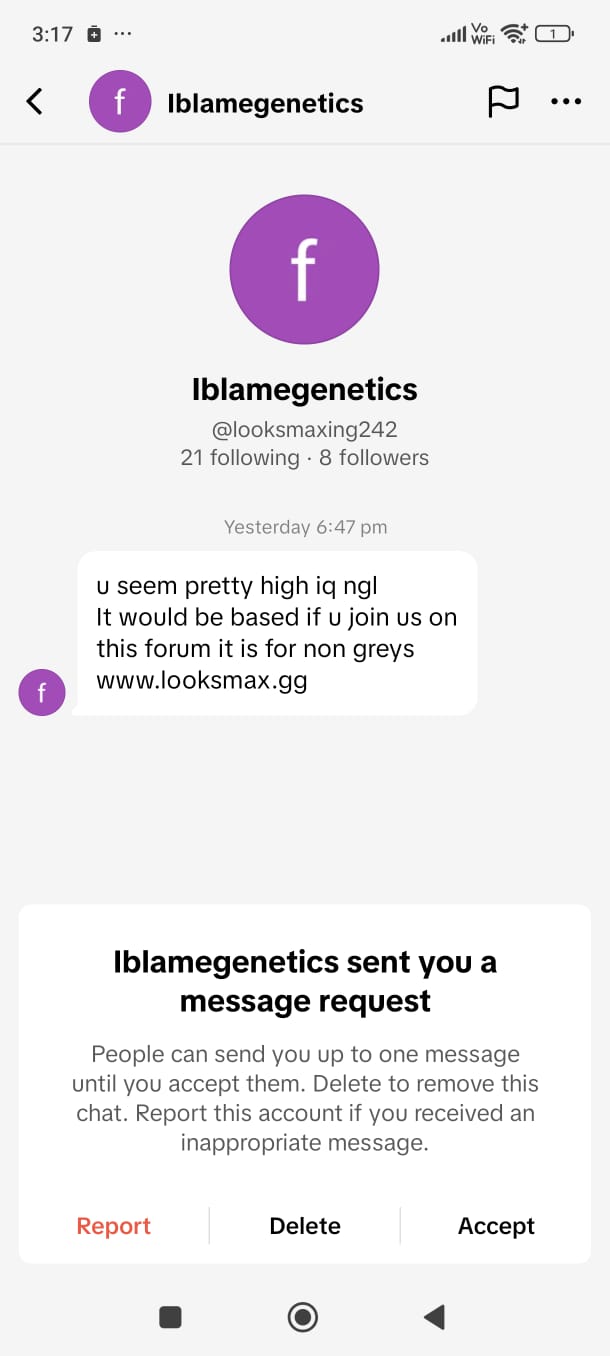Open the three-dot overflow menu
Viewport: 610px width, 1356px height.
click(x=566, y=101)
